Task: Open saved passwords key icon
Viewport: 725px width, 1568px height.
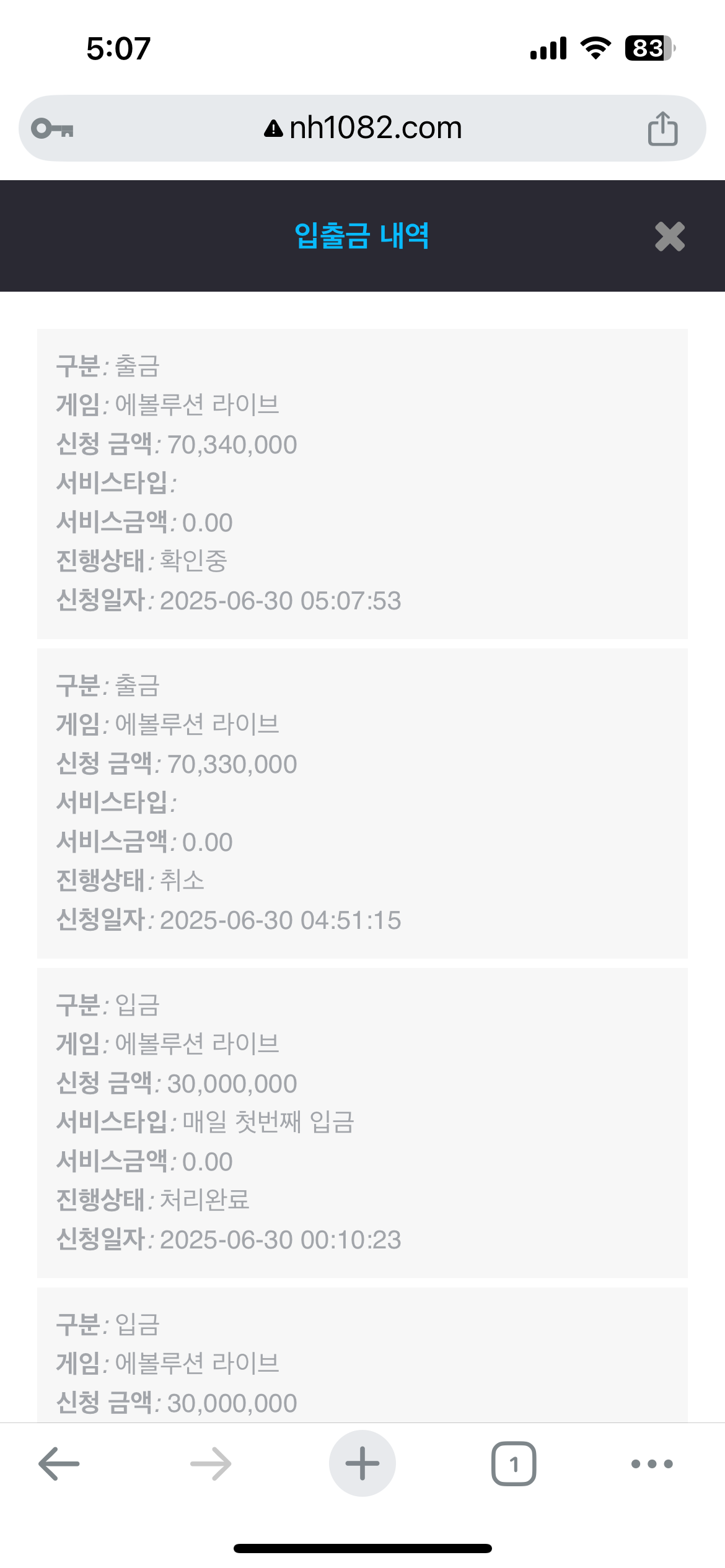Action: [53, 129]
